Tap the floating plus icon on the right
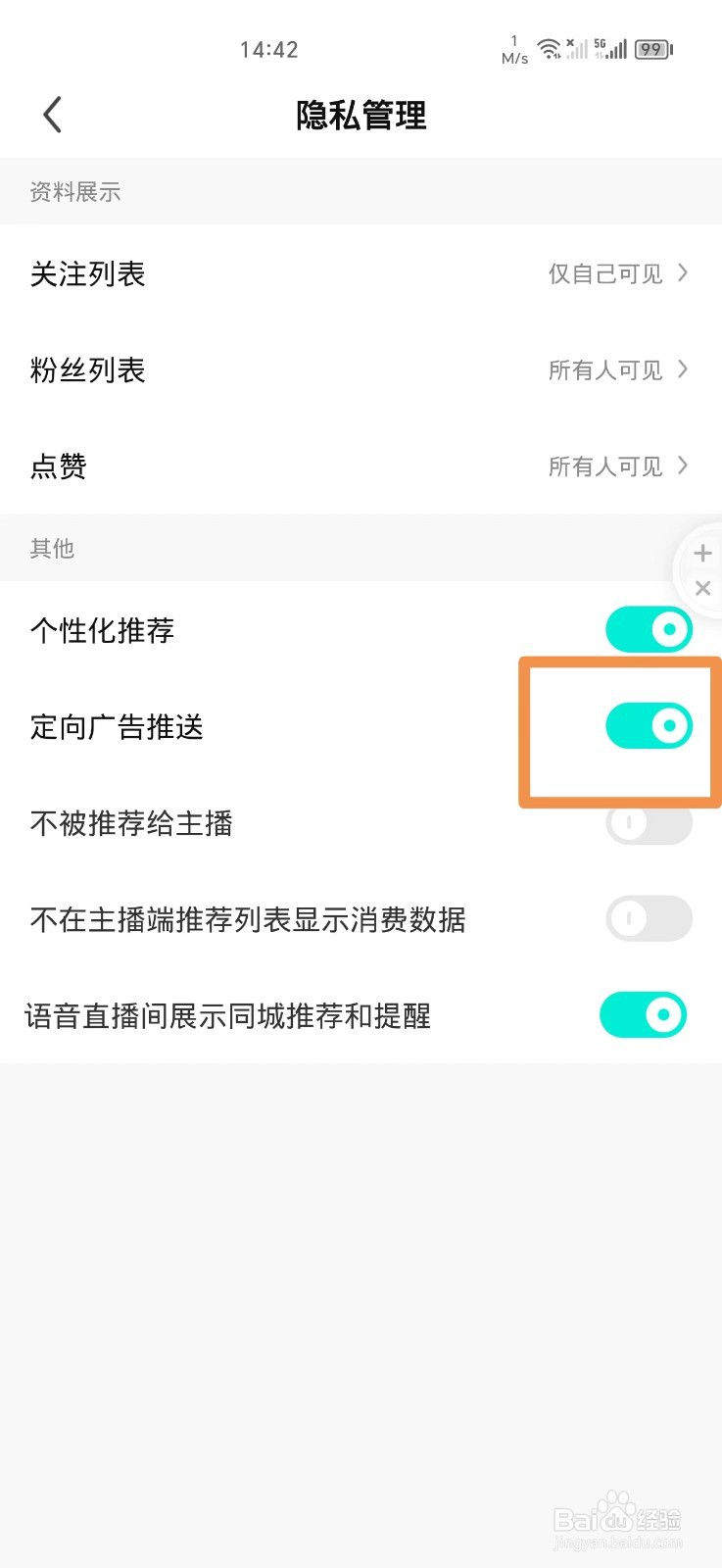Screen dimensions: 722x1568 (700, 552)
